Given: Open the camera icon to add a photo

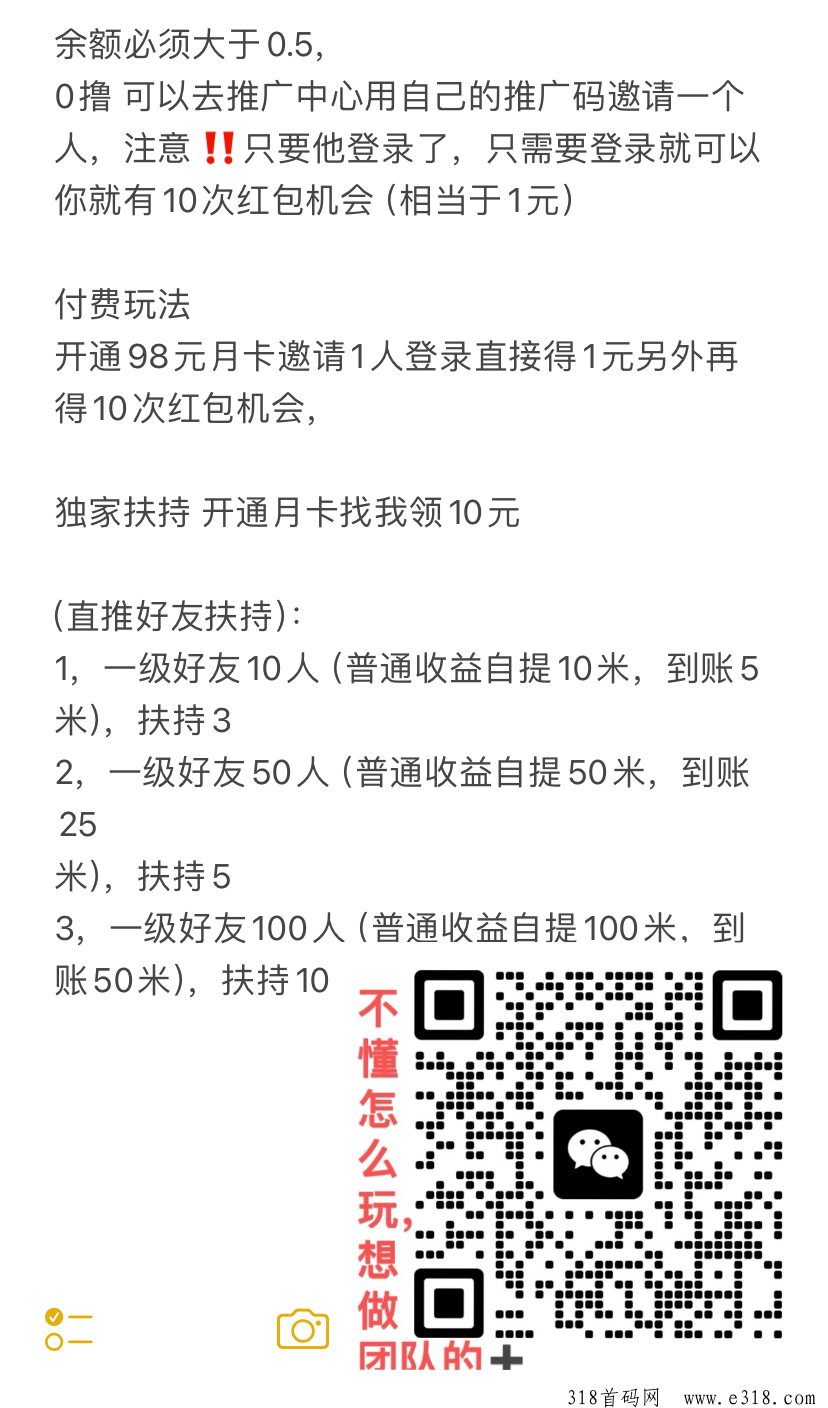Looking at the screenshot, I should [x=303, y=1328].
